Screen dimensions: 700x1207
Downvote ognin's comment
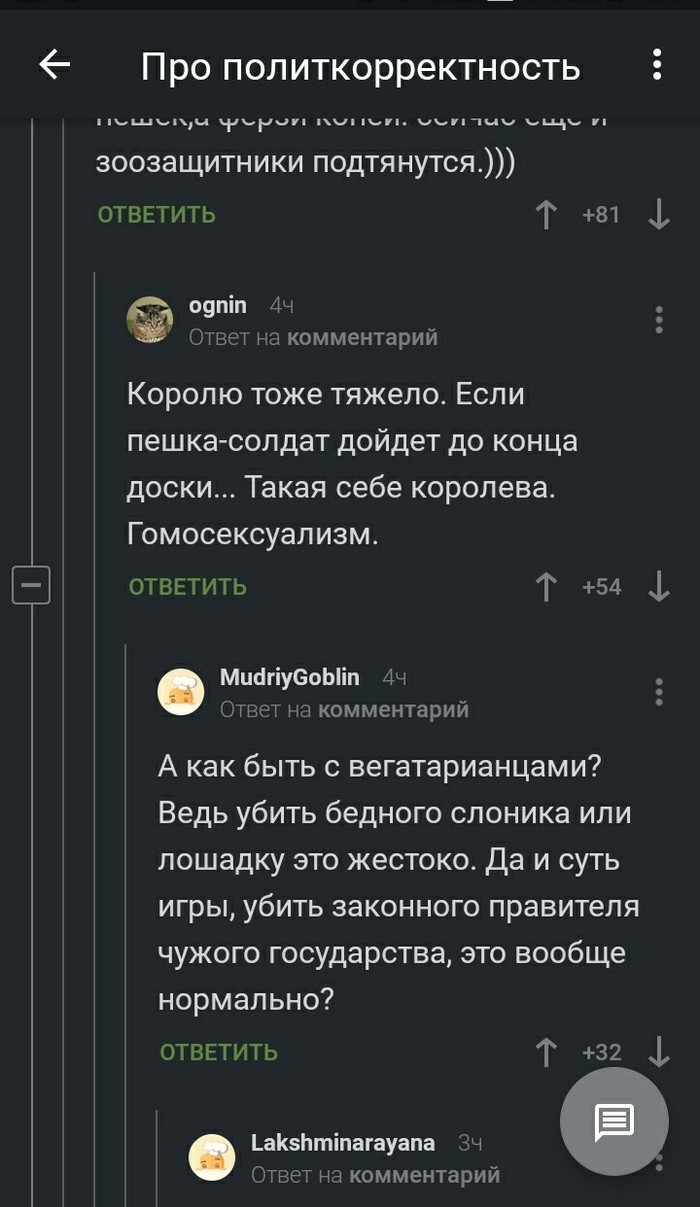(x=659, y=587)
